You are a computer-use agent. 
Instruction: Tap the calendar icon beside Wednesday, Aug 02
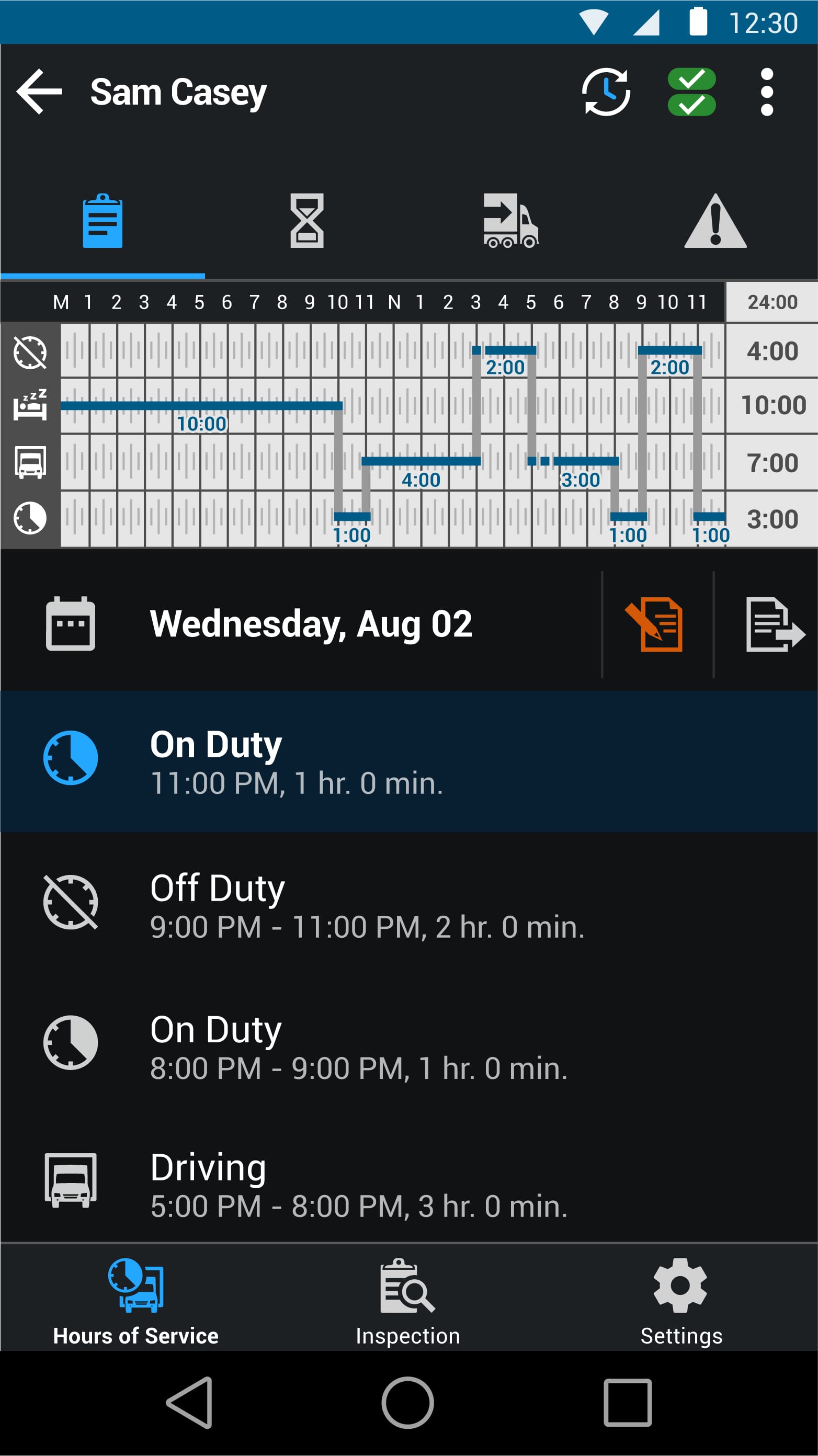click(x=70, y=624)
